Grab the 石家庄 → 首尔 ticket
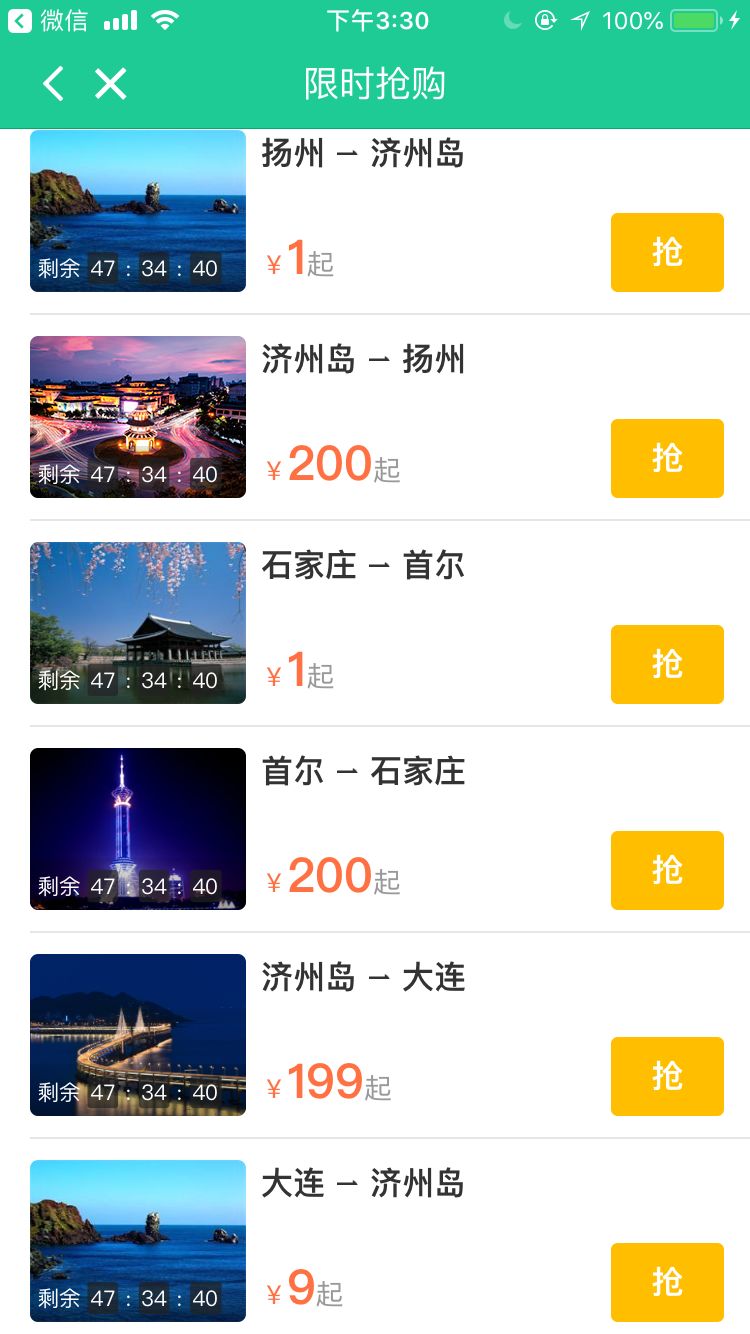This screenshot has height=1334, width=750. click(x=667, y=664)
